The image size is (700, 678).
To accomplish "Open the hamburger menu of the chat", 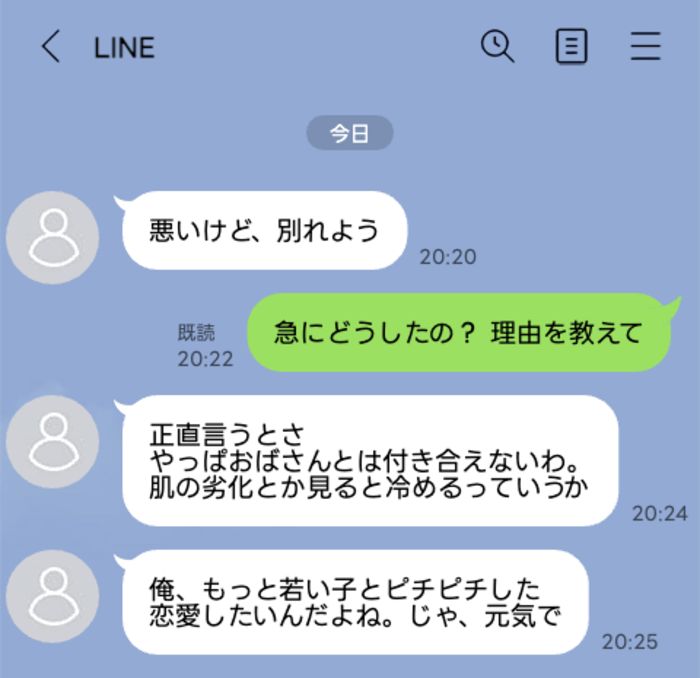I will pos(646,47).
